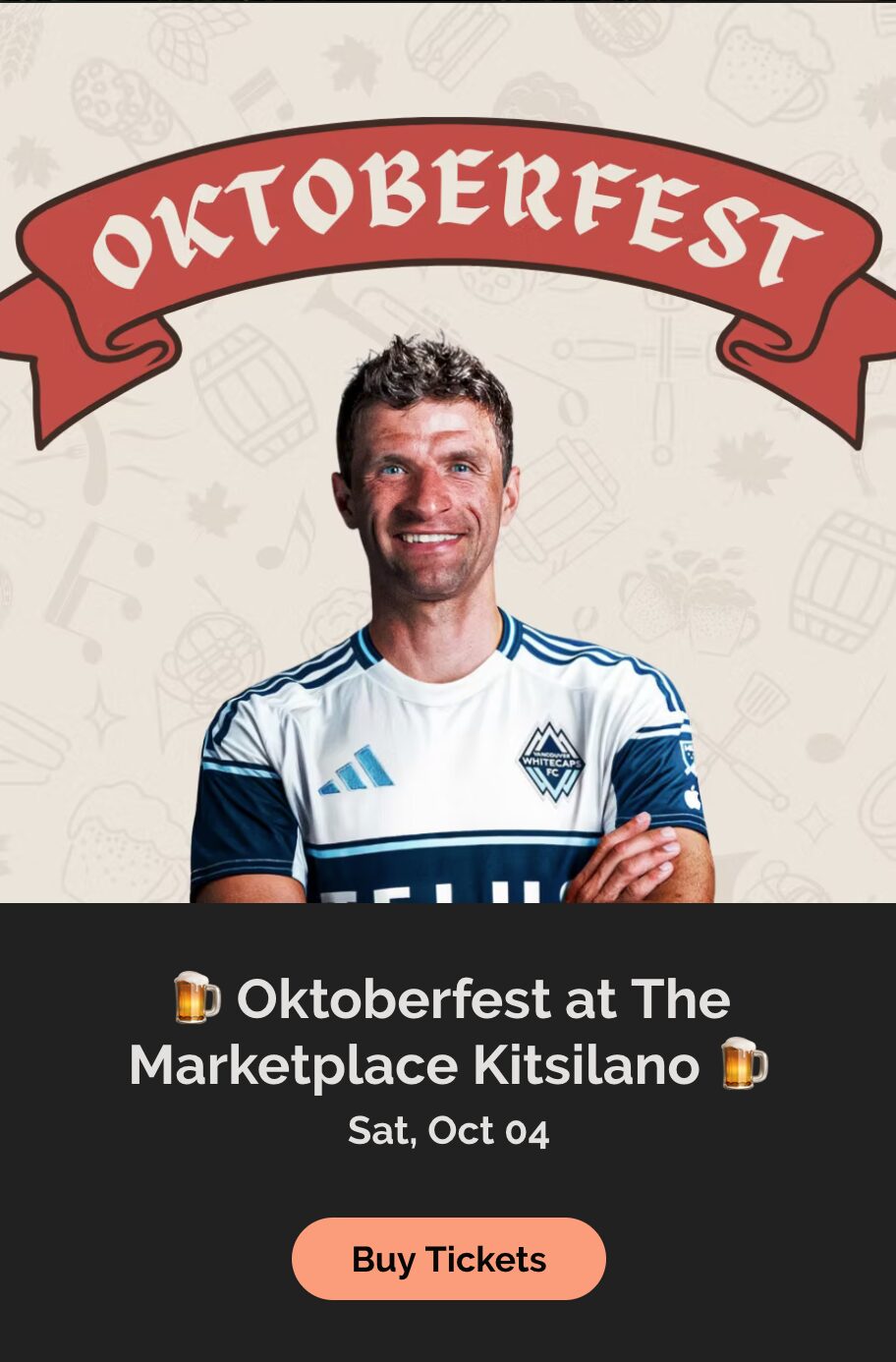Click the maple leaf background icon

pos(747,461)
